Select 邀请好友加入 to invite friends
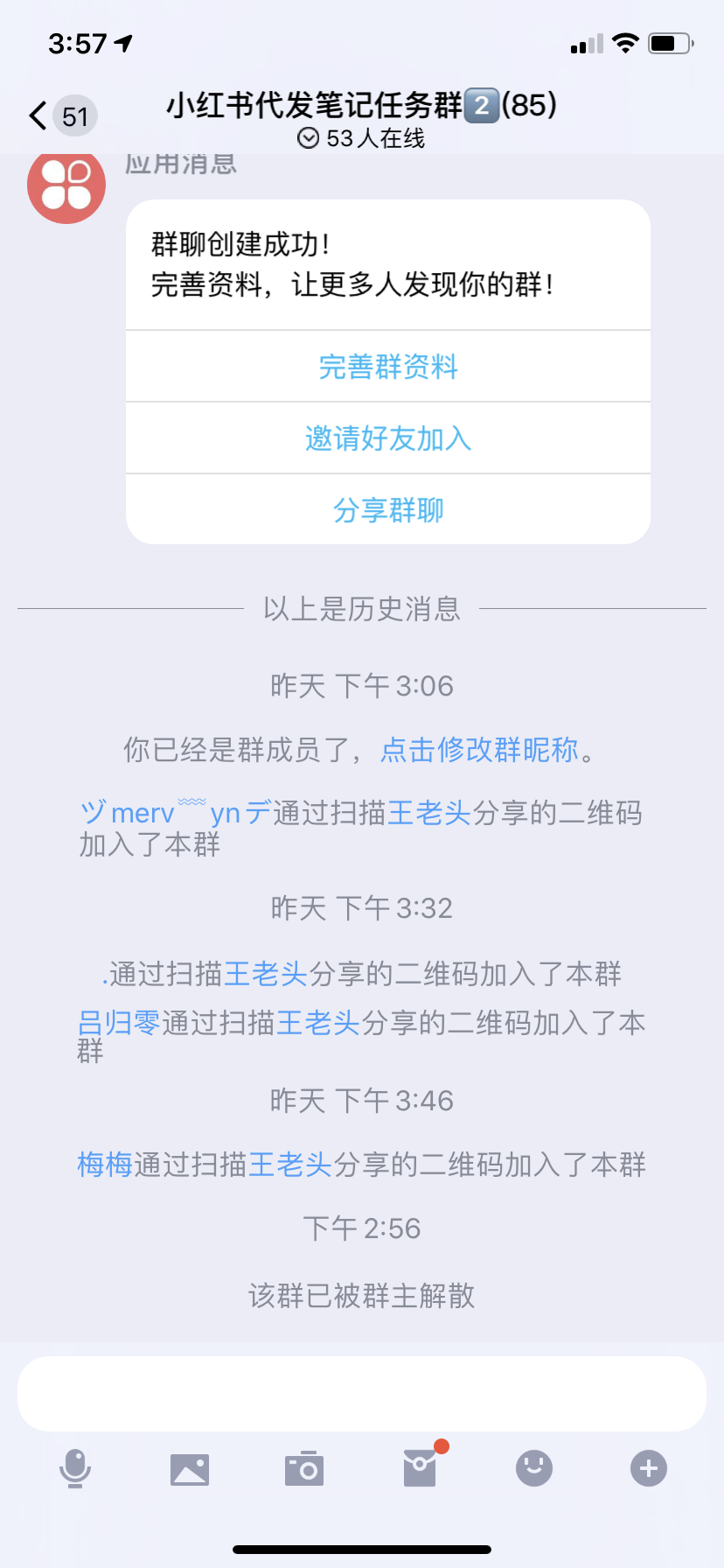The width and height of the screenshot is (724, 1568). pyautogui.click(x=388, y=438)
